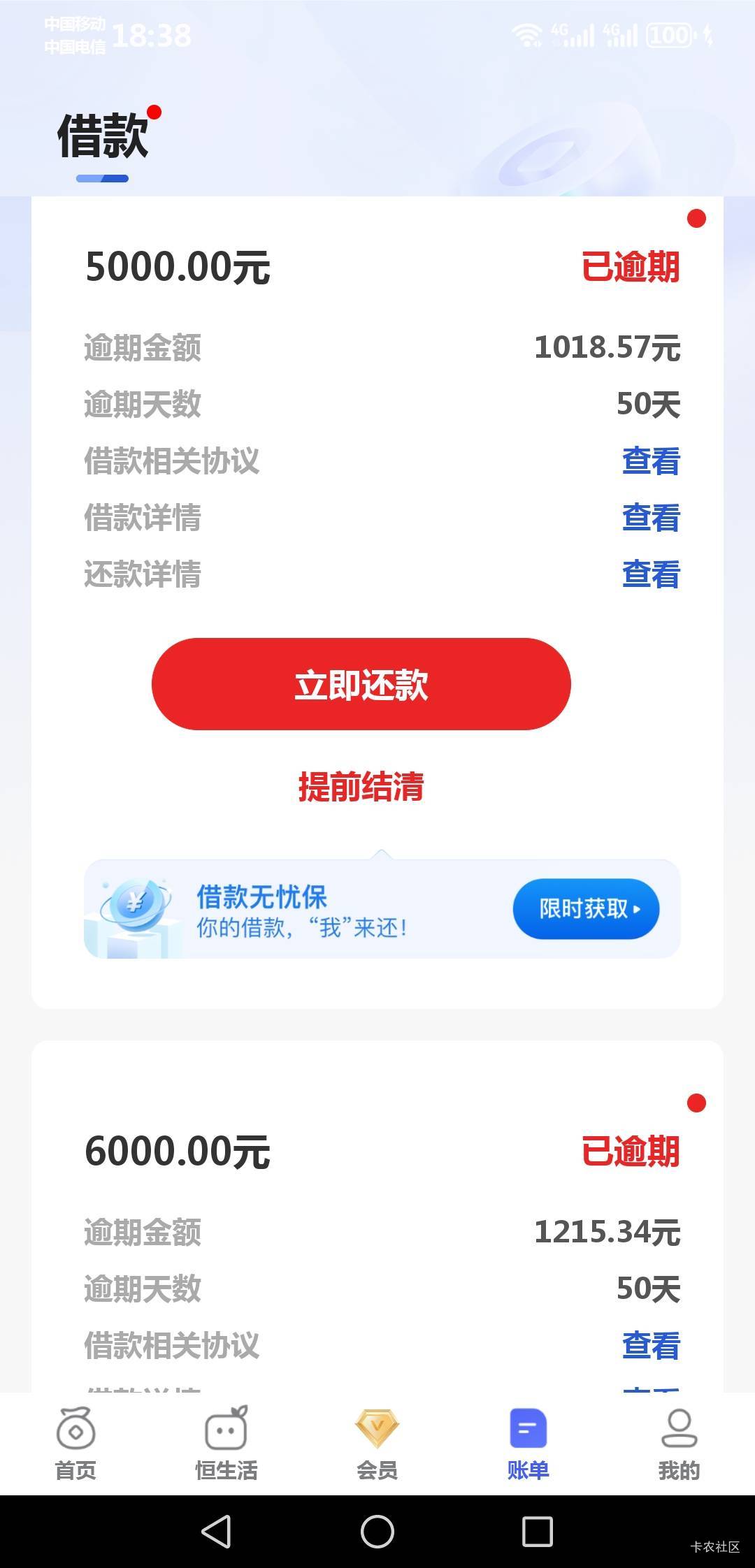Tap 立即还款 on the 5000.00元 loan
The width and height of the screenshot is (755, 1568).
(x=361, y=684)
